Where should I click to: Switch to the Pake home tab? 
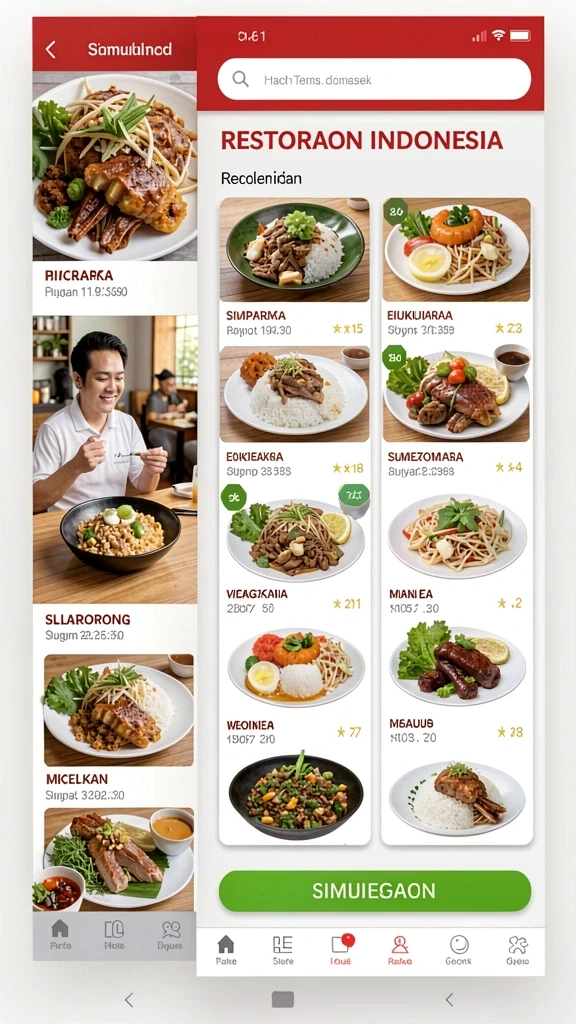pyautogui.click(x=226, y=950)
